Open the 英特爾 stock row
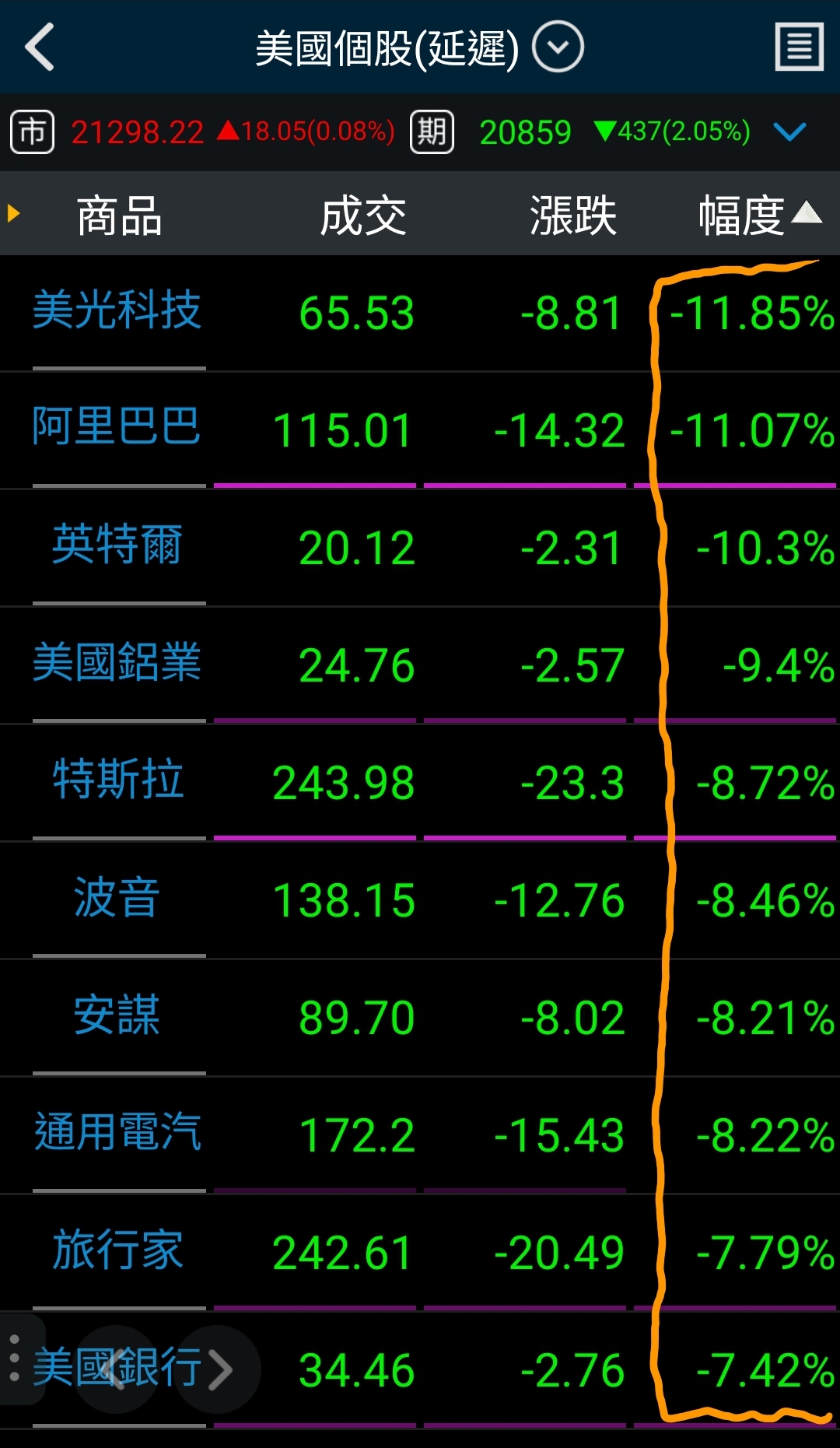The image size is (840, 1448). (x=117, y=545)
